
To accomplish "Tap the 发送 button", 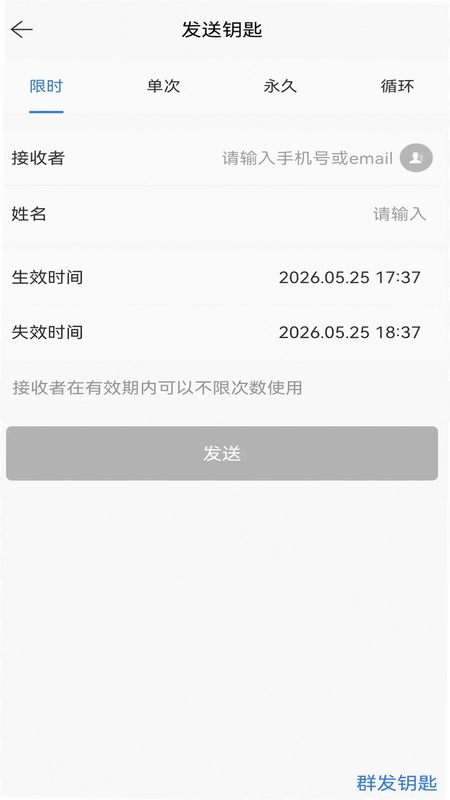I will click(x=222, y=453).
